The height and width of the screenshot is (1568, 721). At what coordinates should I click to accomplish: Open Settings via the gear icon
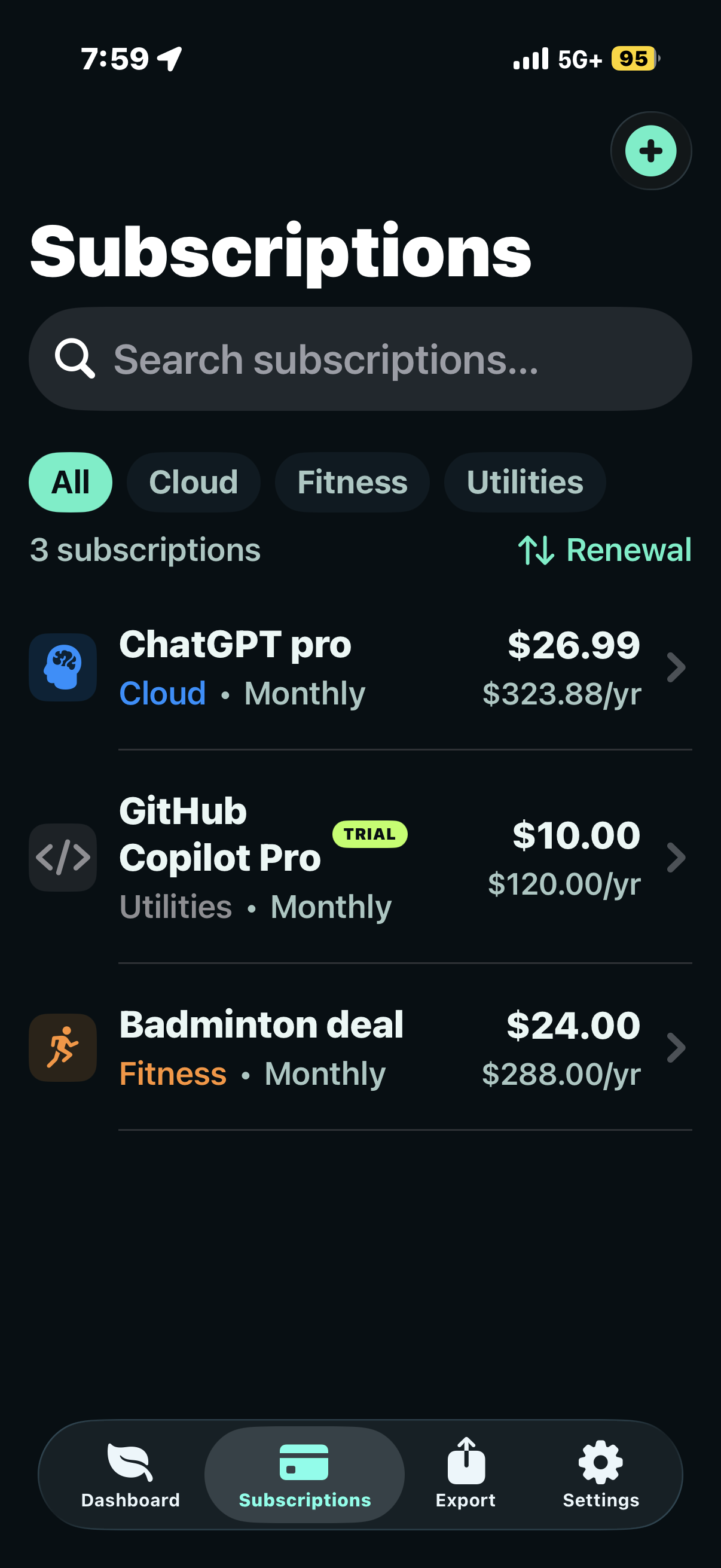click(600, 1462)
